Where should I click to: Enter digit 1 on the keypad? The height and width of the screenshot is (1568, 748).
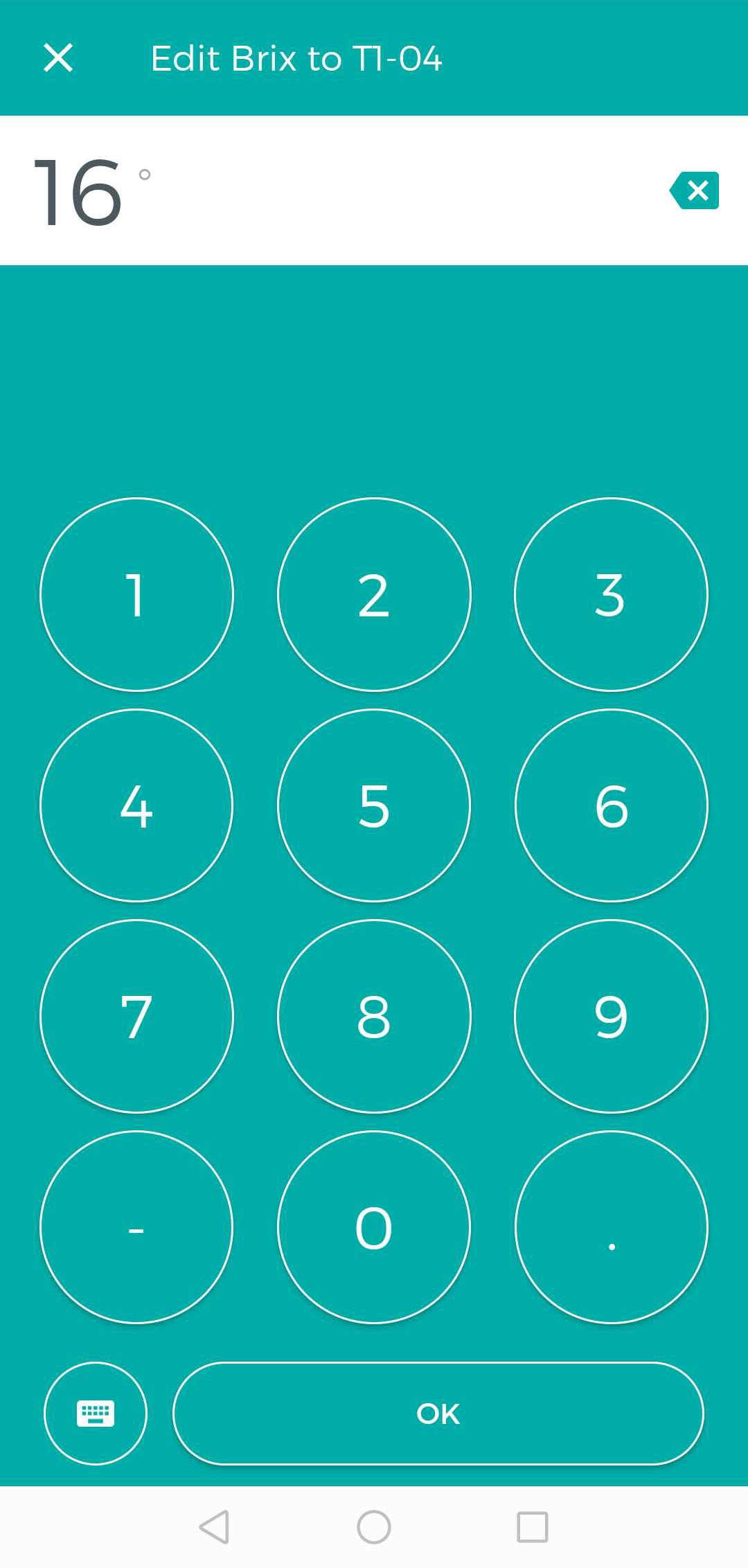tap(136, 594)
